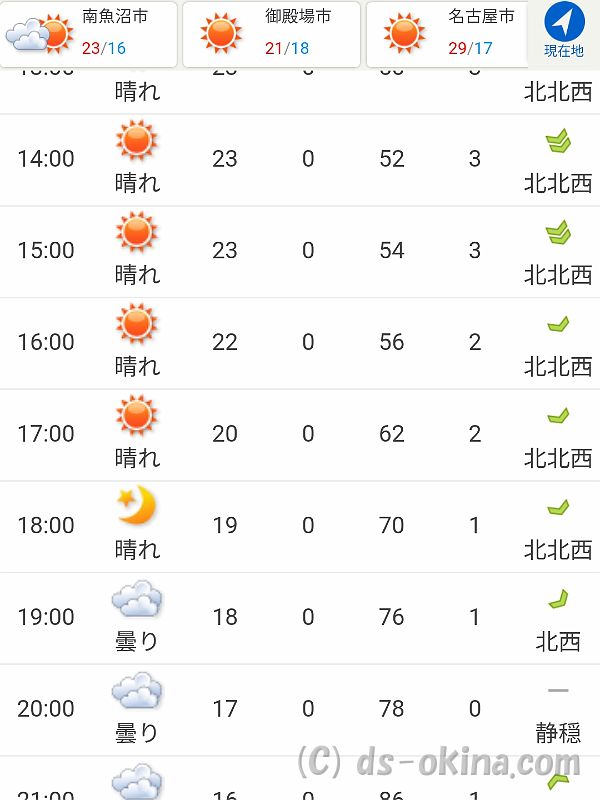The height and width of the screenshot is (800, 600).
Task: Select the 南魚沼市 city card
Action: (x=89, y=34)
